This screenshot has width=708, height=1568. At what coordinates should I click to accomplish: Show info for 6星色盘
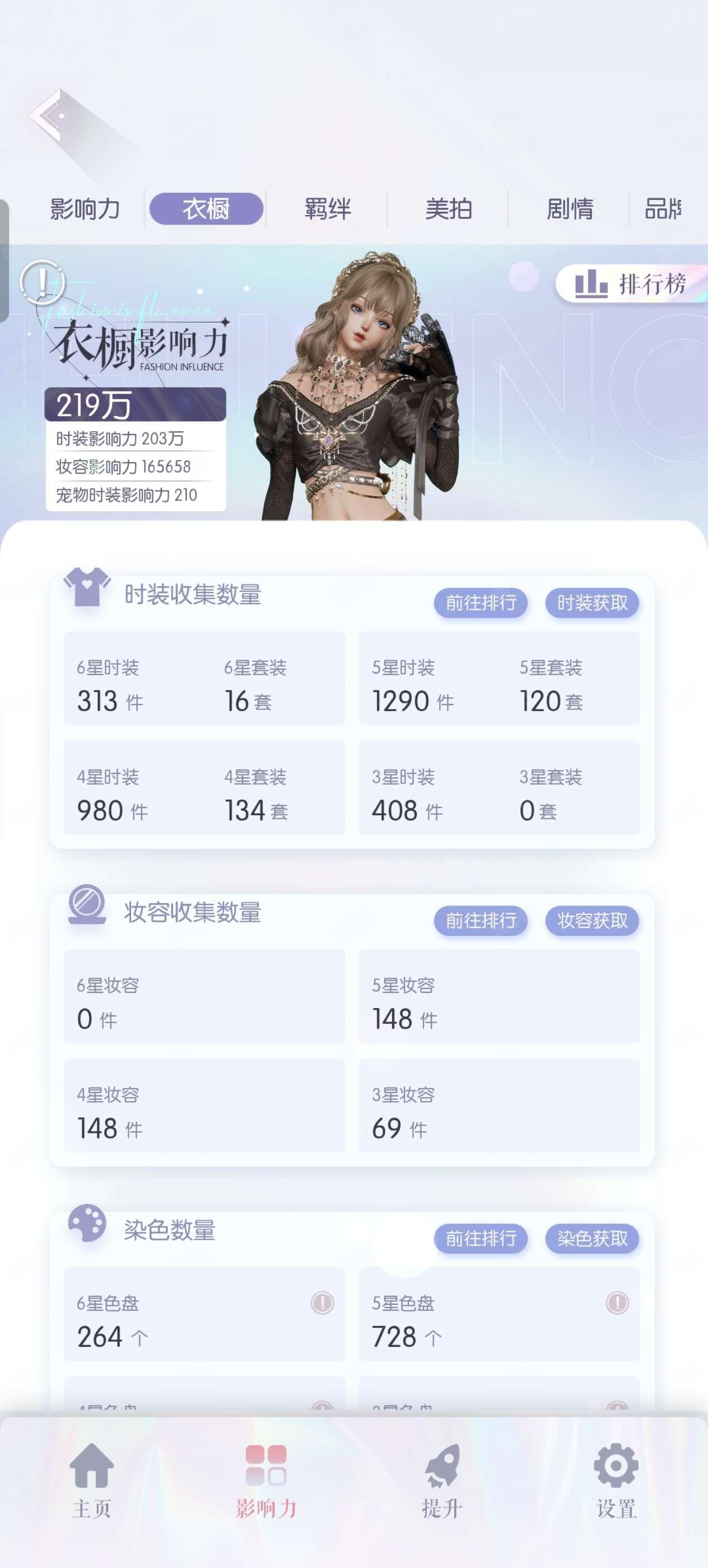(x=322, y=1303)
